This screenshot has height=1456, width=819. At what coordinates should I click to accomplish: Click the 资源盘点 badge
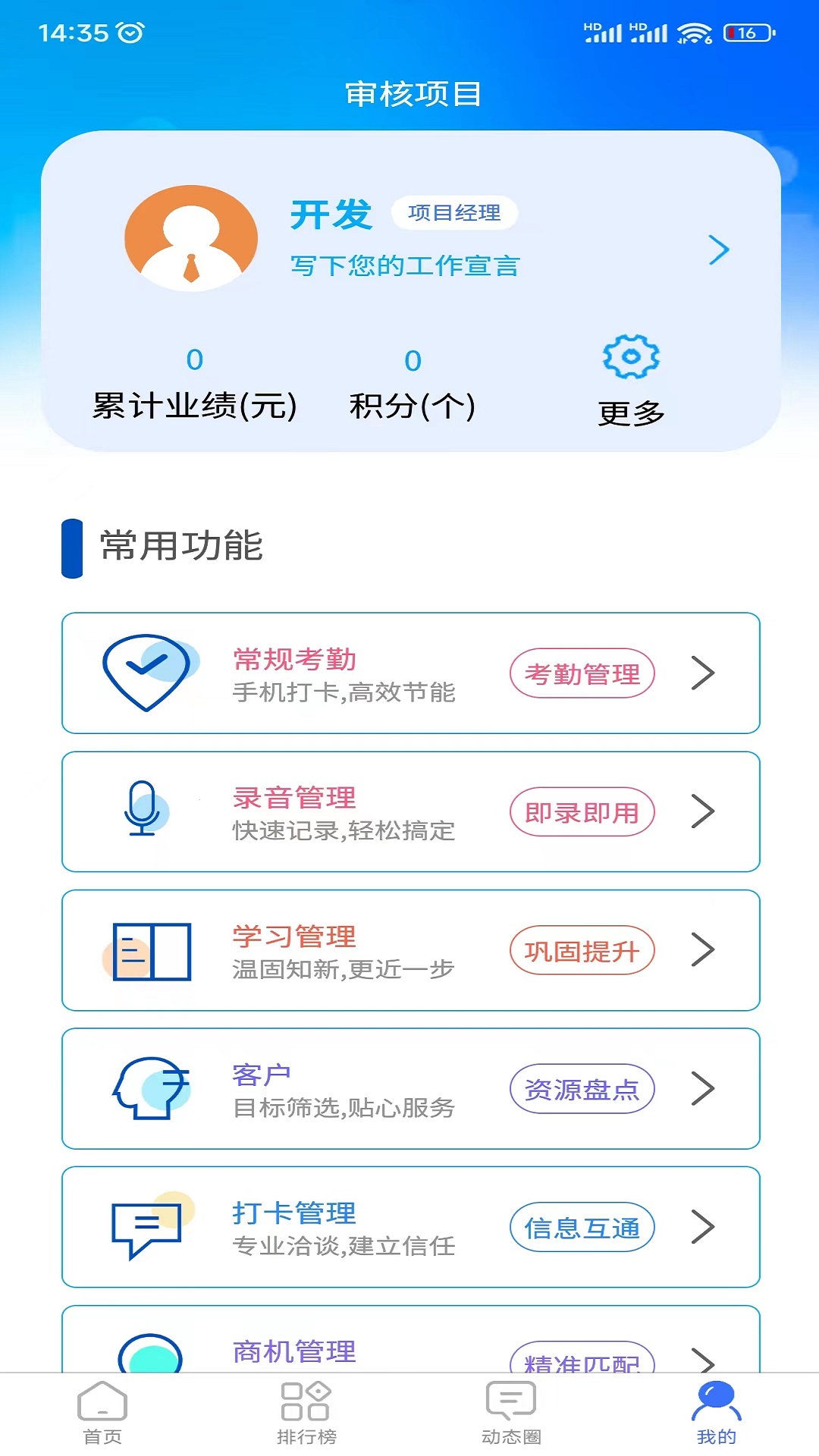point(581,1088)
